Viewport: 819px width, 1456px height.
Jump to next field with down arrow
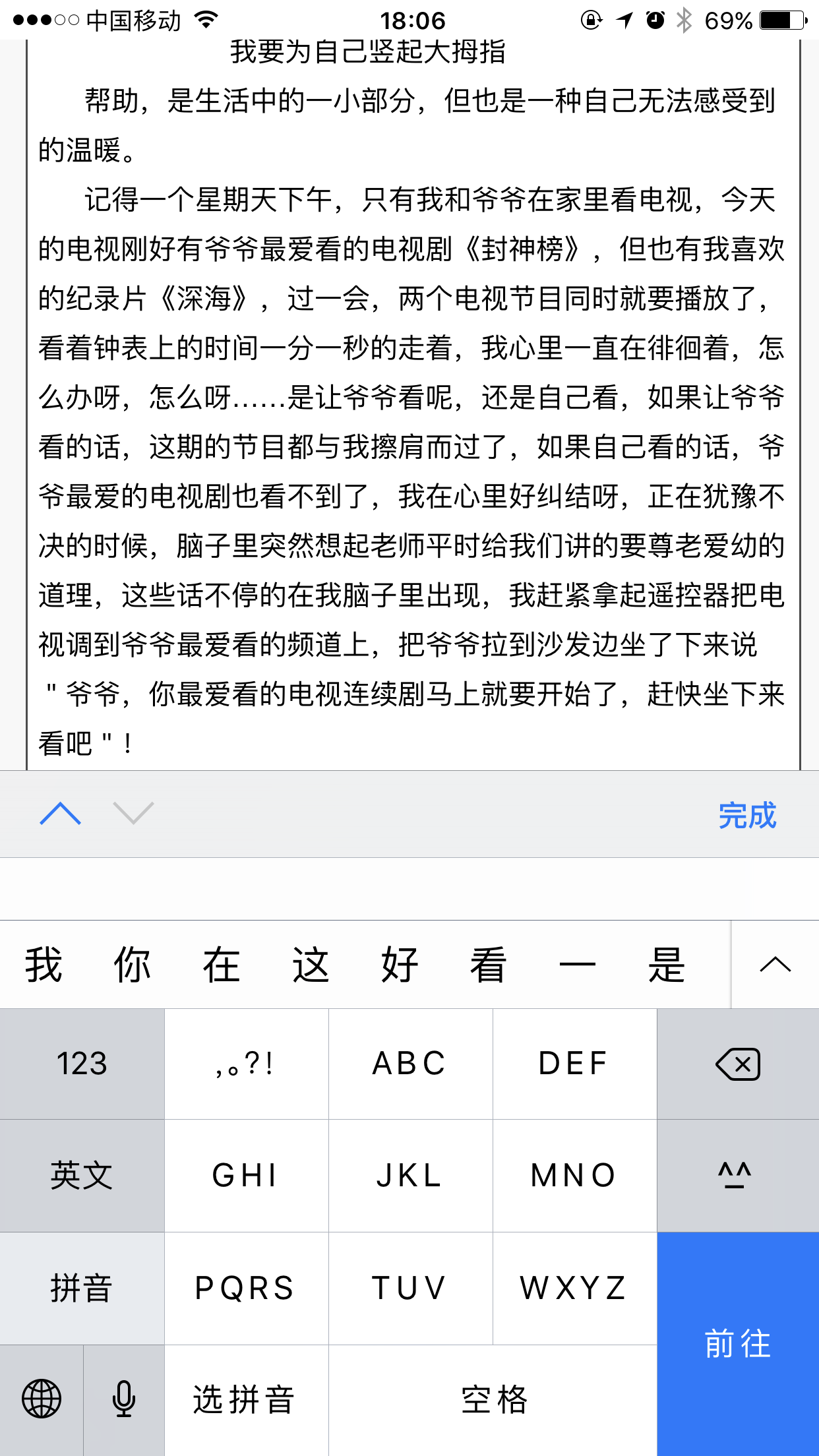[133, 814]
